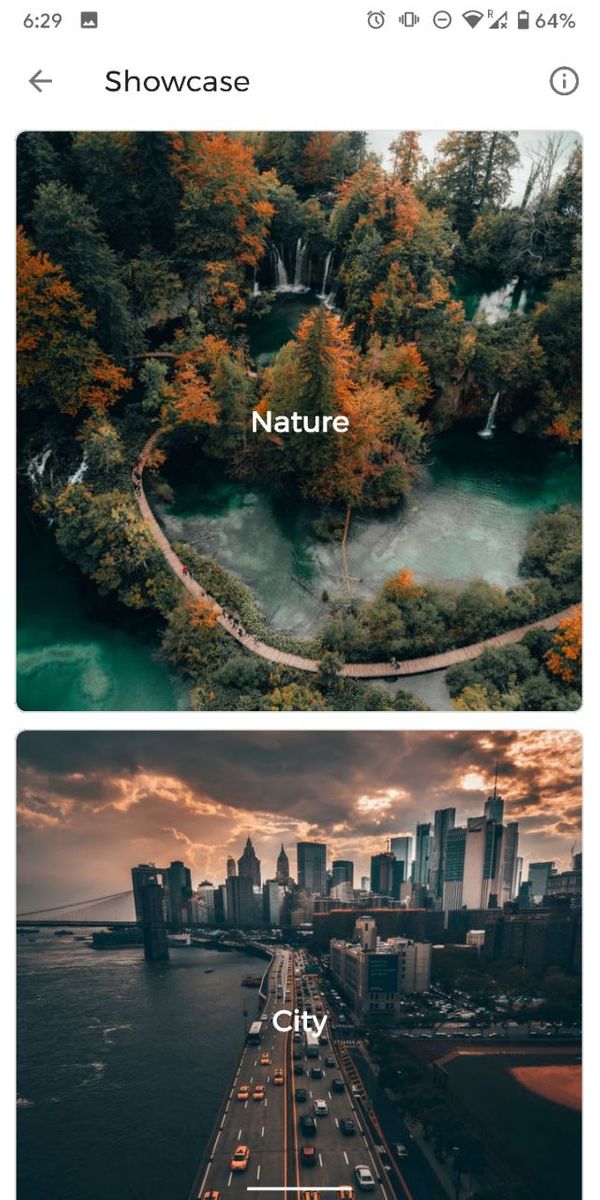Viewport: 600px width, 1200px height.
Task: Open the Nature wallpaper category
Action: click(299, 421)
